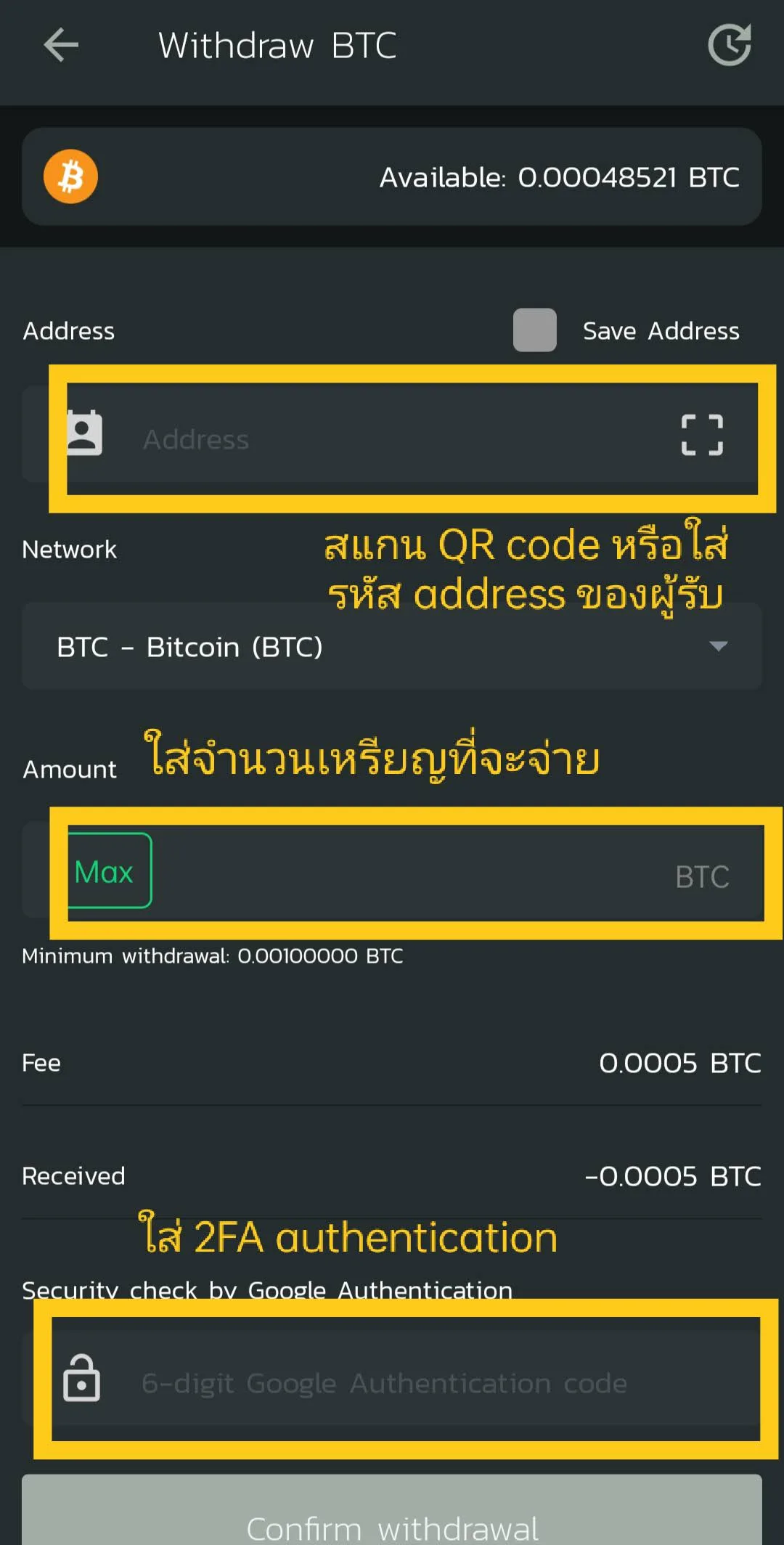Select the address book contact icon
784x1545 pixels.
(x=85, y=433)
